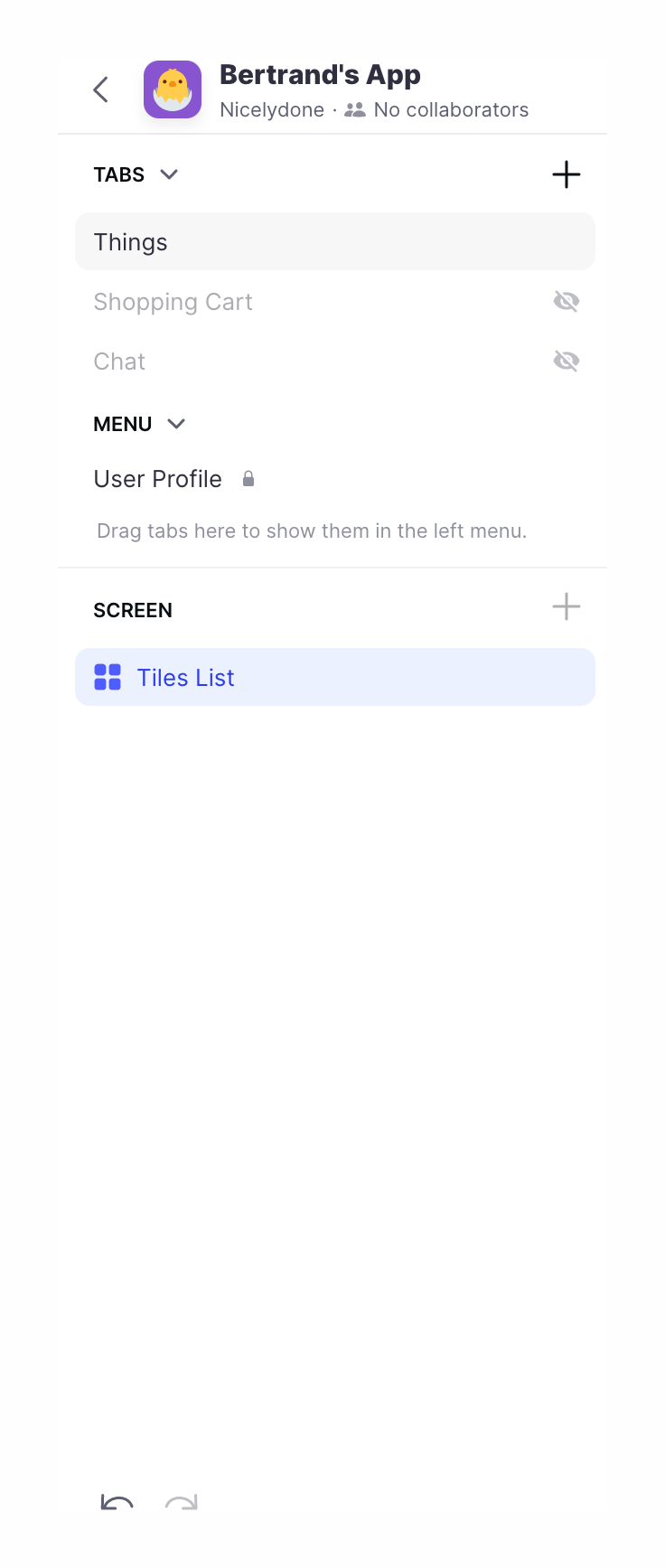
Task: Click the collaborators people icon
Action: [x=355, y=109]
